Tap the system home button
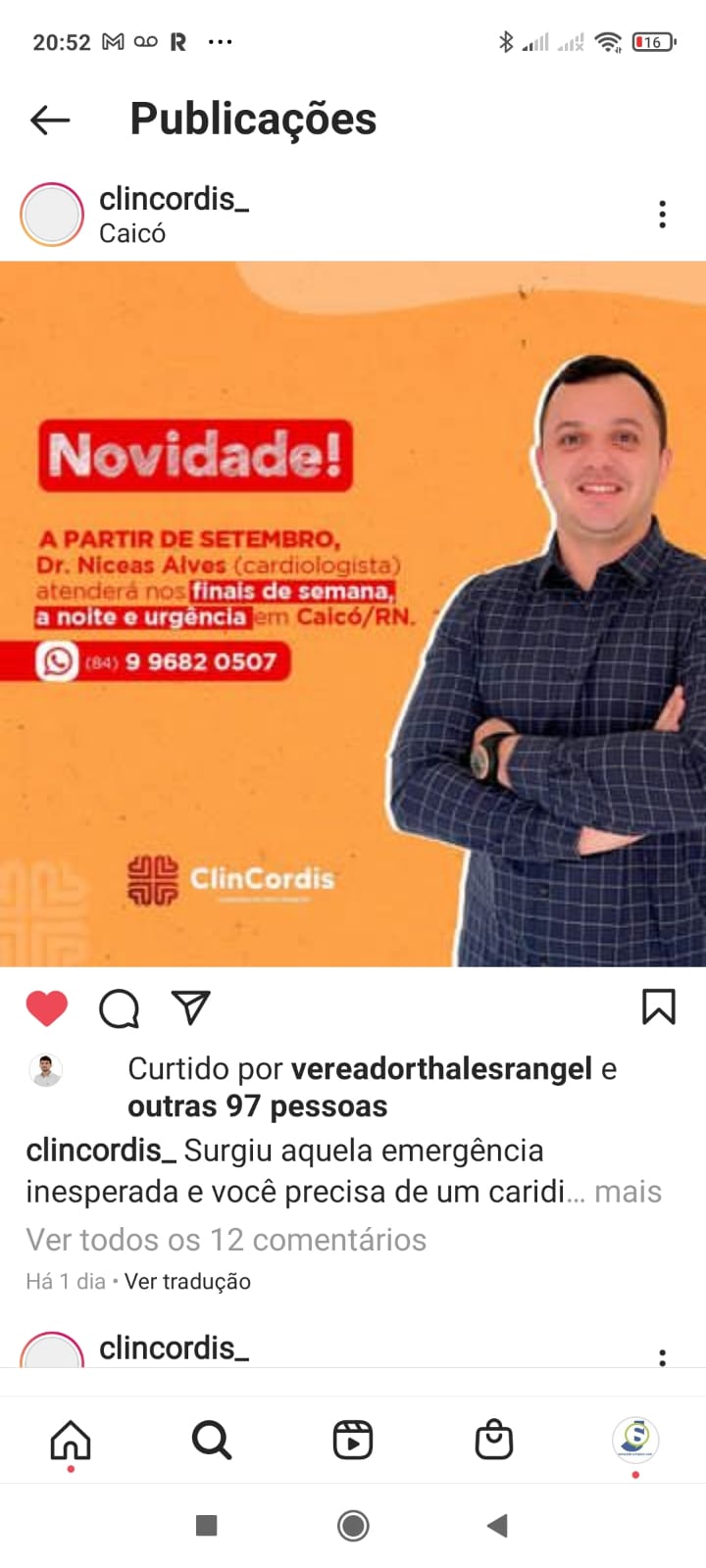 tap(353, 1525)
